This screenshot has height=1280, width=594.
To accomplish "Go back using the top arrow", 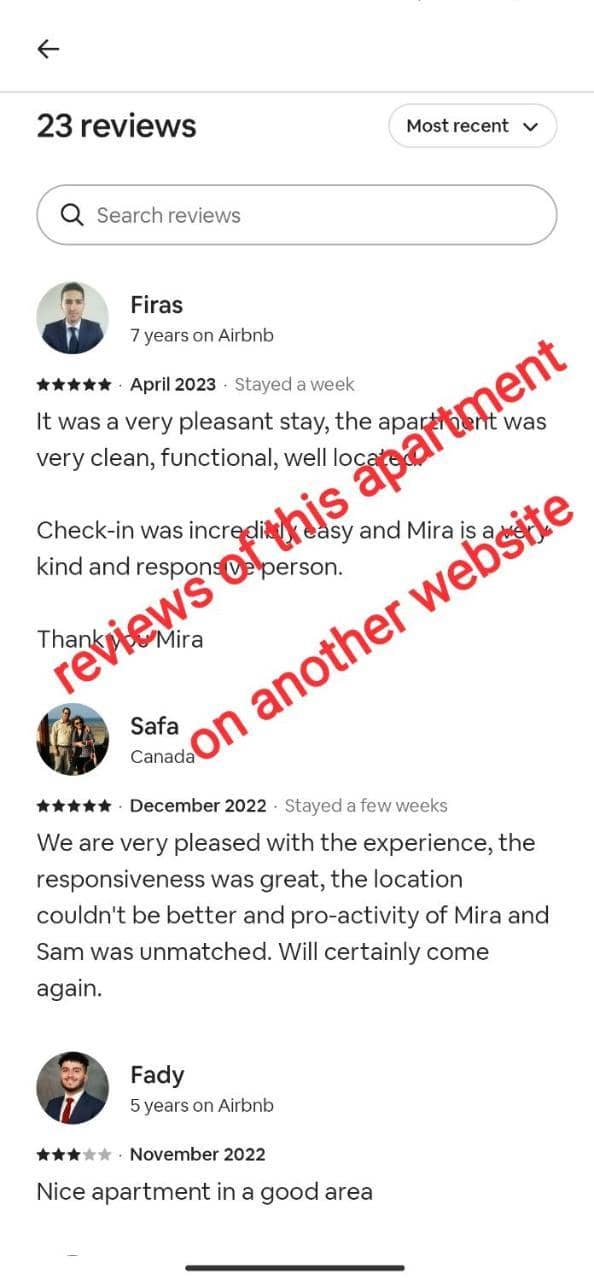I will (48, 49).
